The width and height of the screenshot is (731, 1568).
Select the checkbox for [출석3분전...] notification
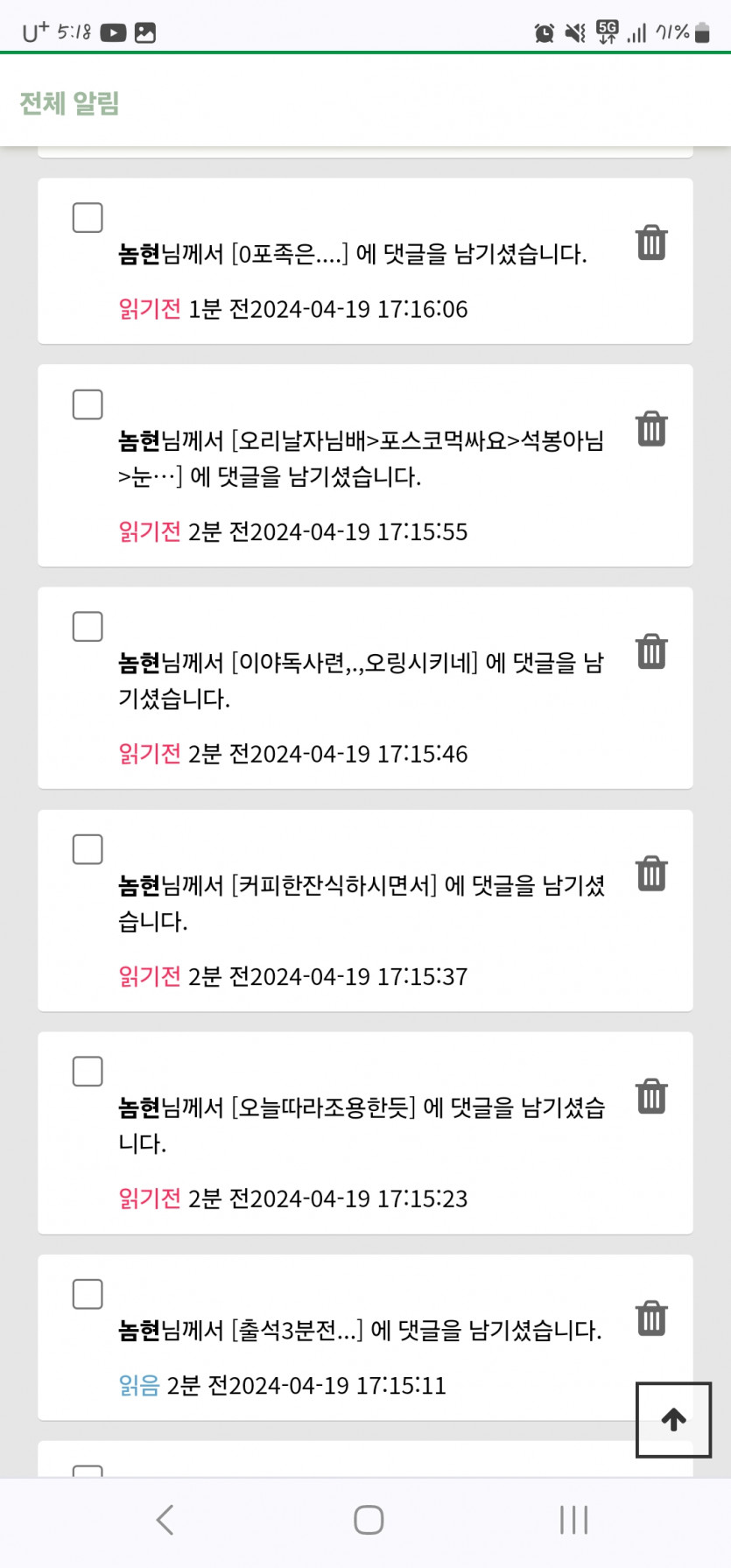coord(88,1294)
